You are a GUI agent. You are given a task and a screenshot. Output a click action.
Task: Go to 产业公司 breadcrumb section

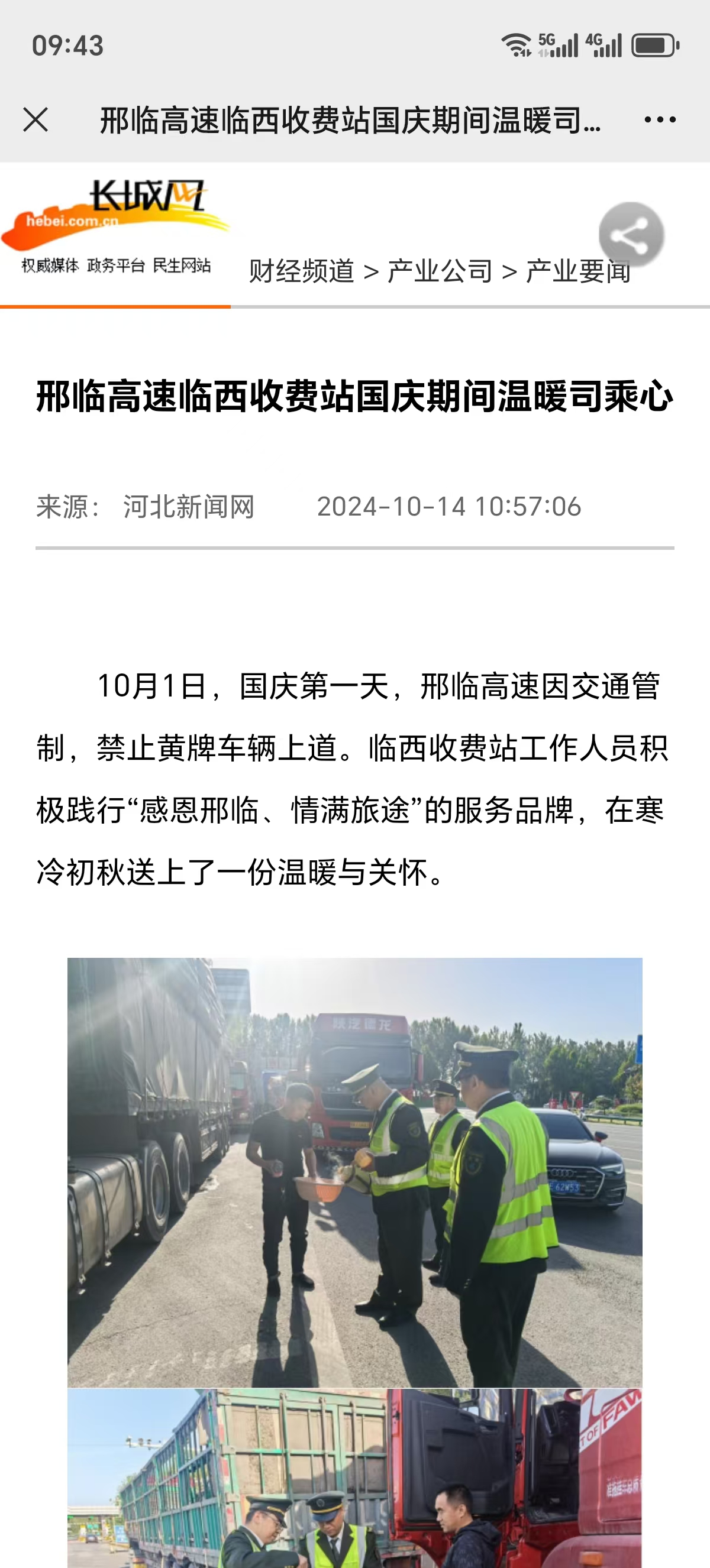(x=440, y=271)
